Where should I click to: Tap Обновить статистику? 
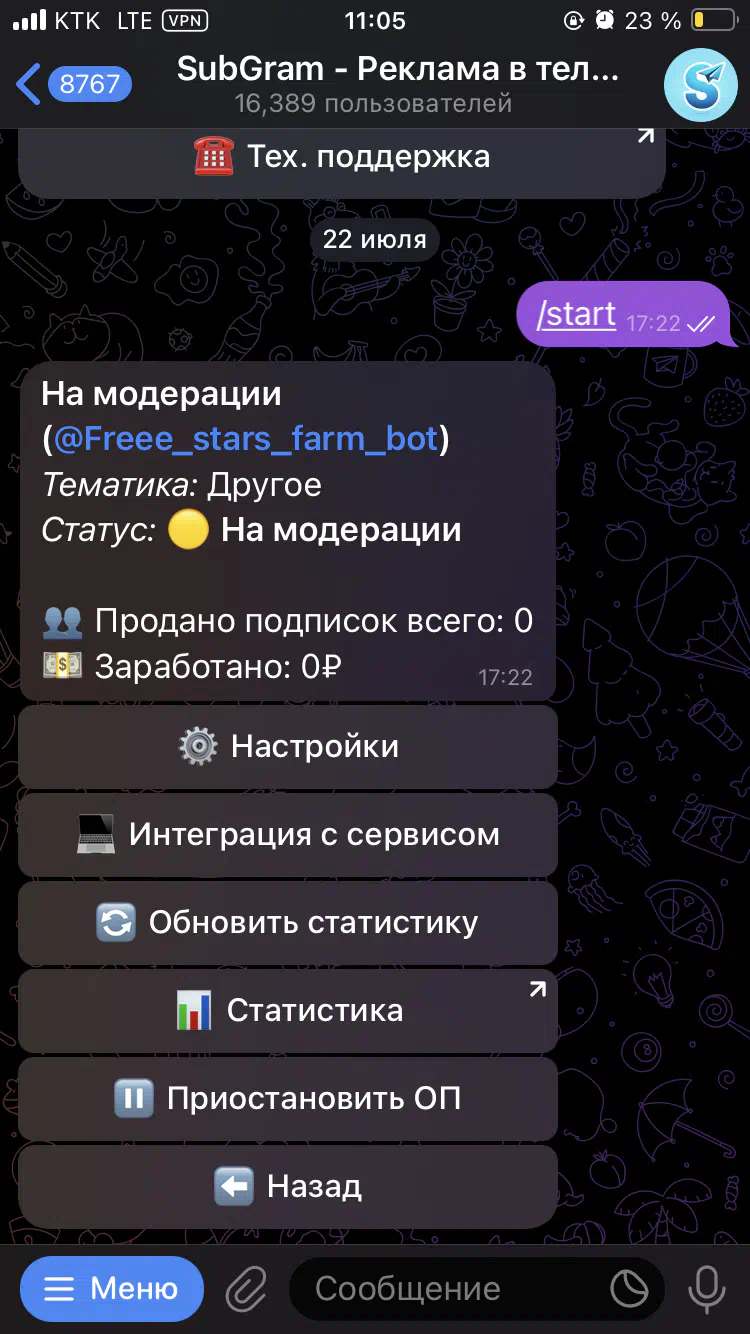(x=288, y=923)
